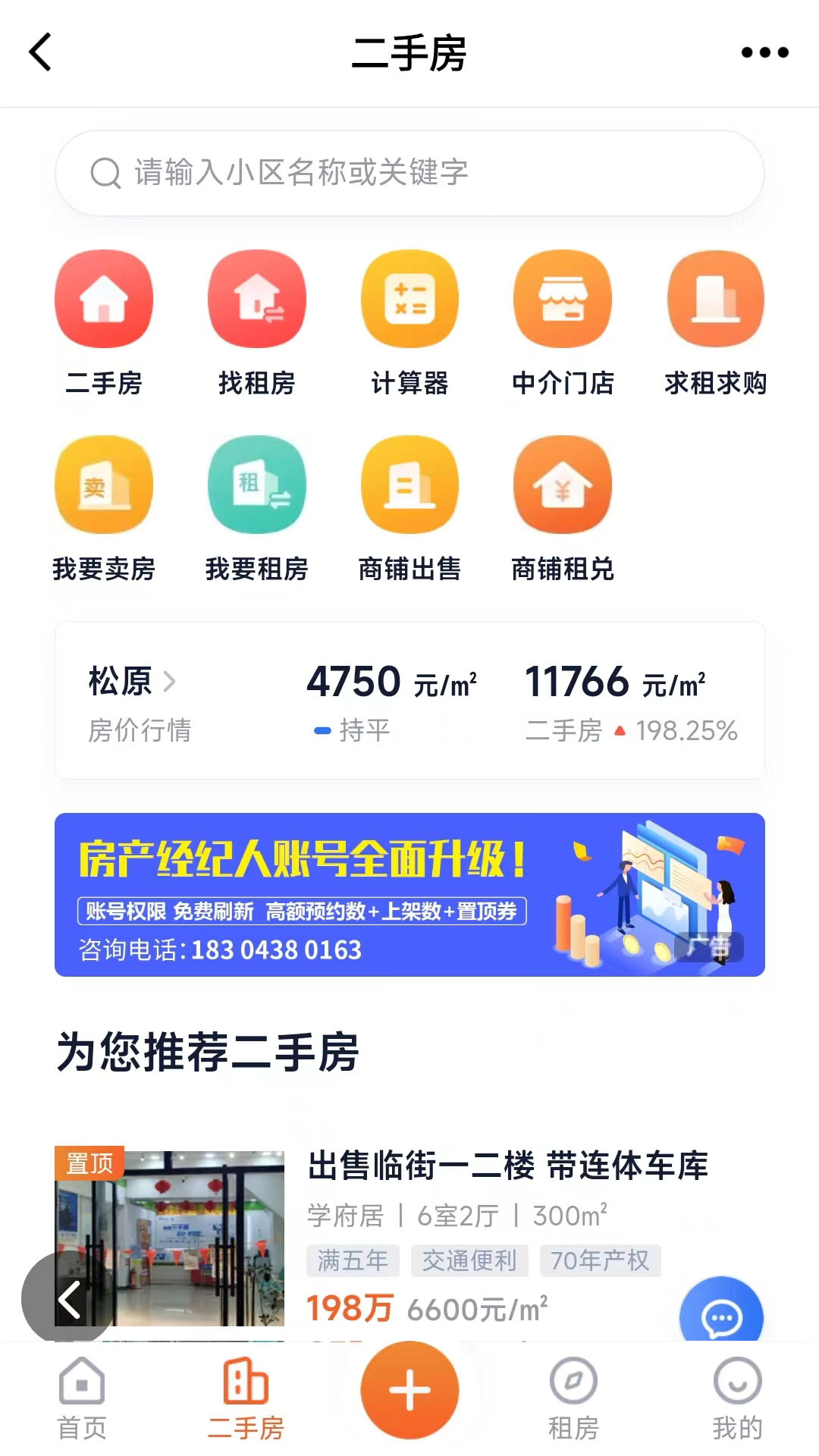Screen dimensions: 819x1456
Task: Expand the 松原 city price details
Action: tap(130, 681)
